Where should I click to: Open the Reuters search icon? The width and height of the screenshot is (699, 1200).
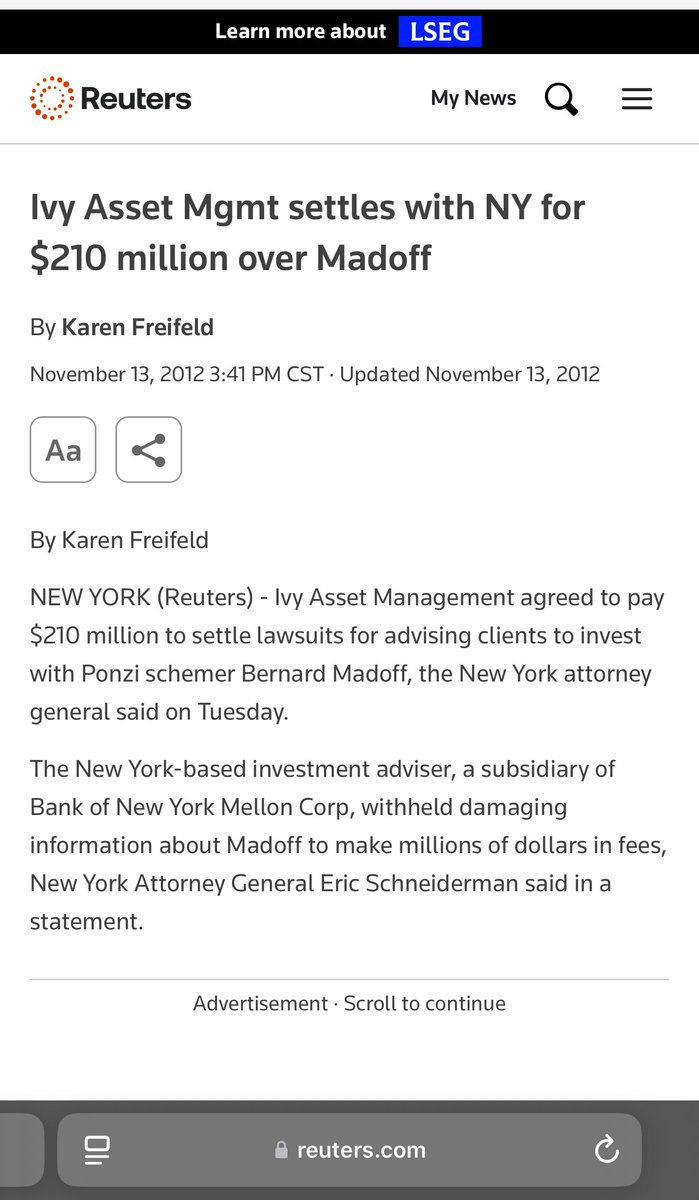pyautogui.click(x=561, y=98)
